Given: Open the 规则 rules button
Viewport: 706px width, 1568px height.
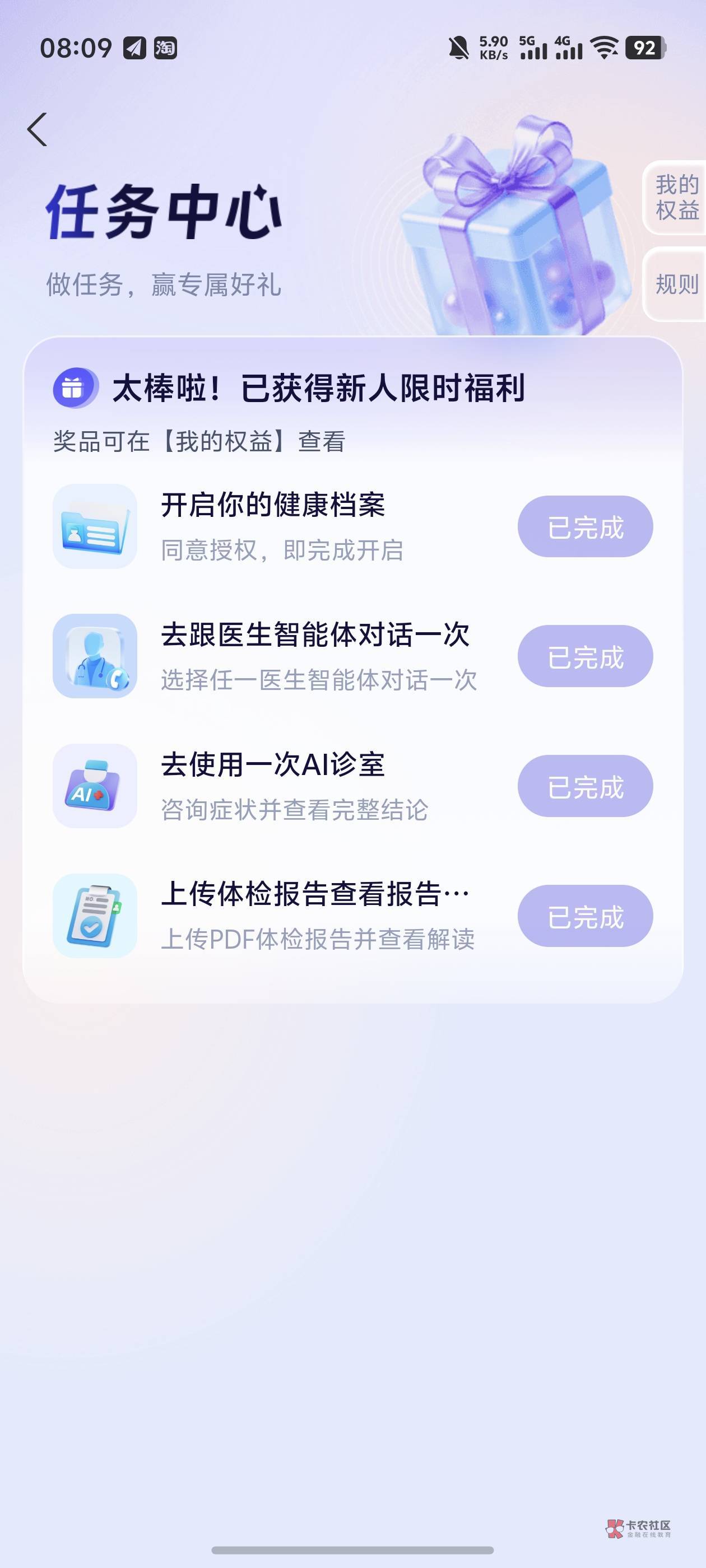Looking at the screenshot, I should pyautogui.click(x=675, y=284).
